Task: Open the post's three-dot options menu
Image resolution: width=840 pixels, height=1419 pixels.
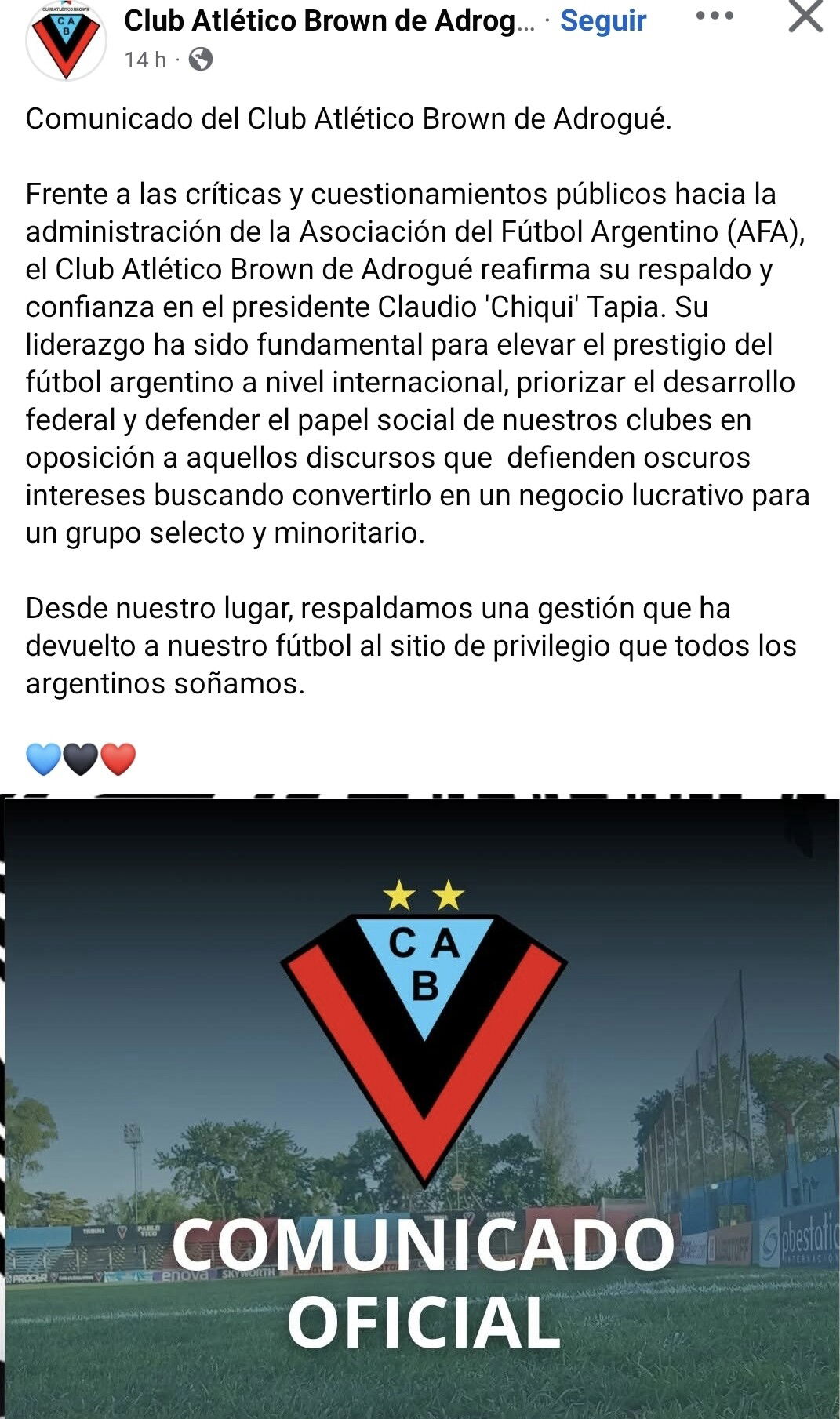Action: [715, 16]
